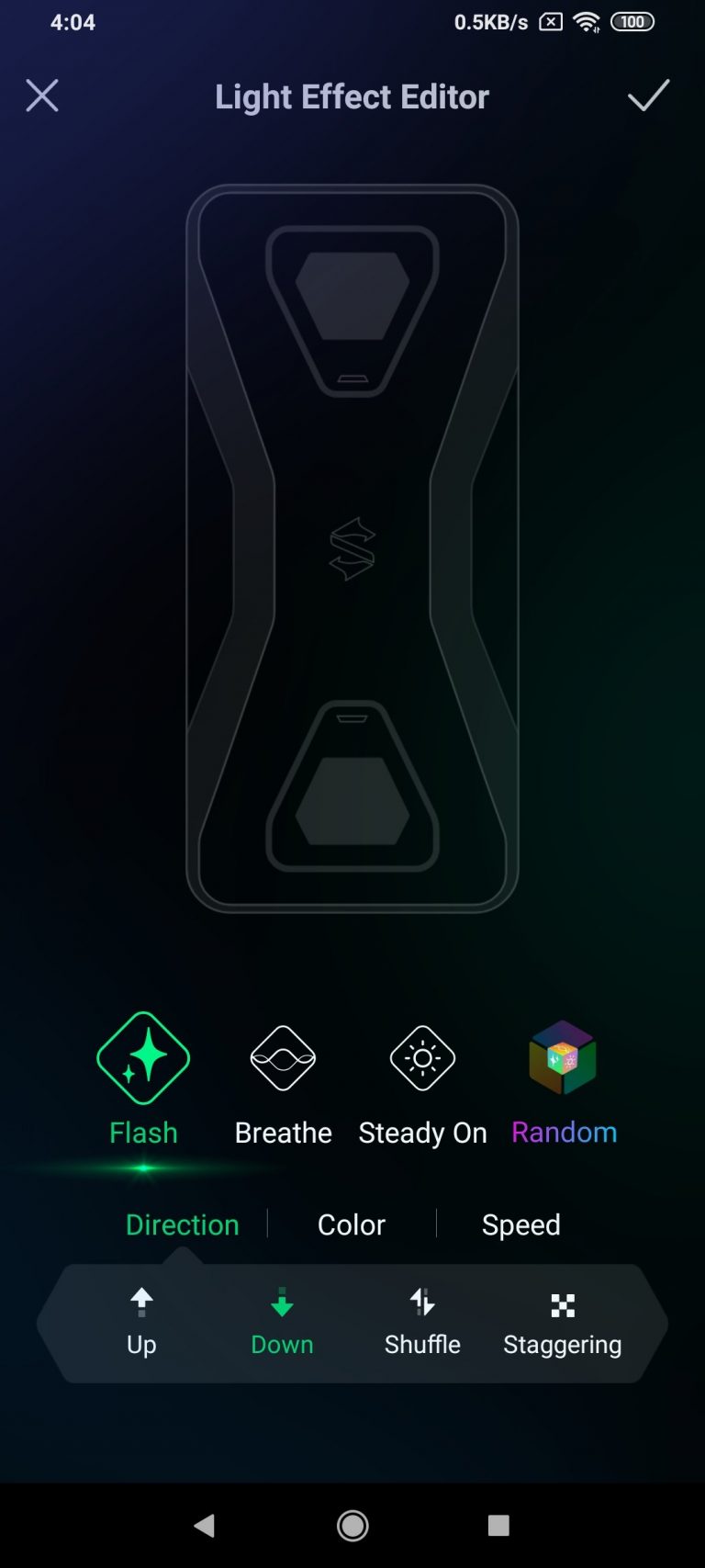The image size is (705, 1568).
Task: Open the Color tab
Action: (351, 1224)
